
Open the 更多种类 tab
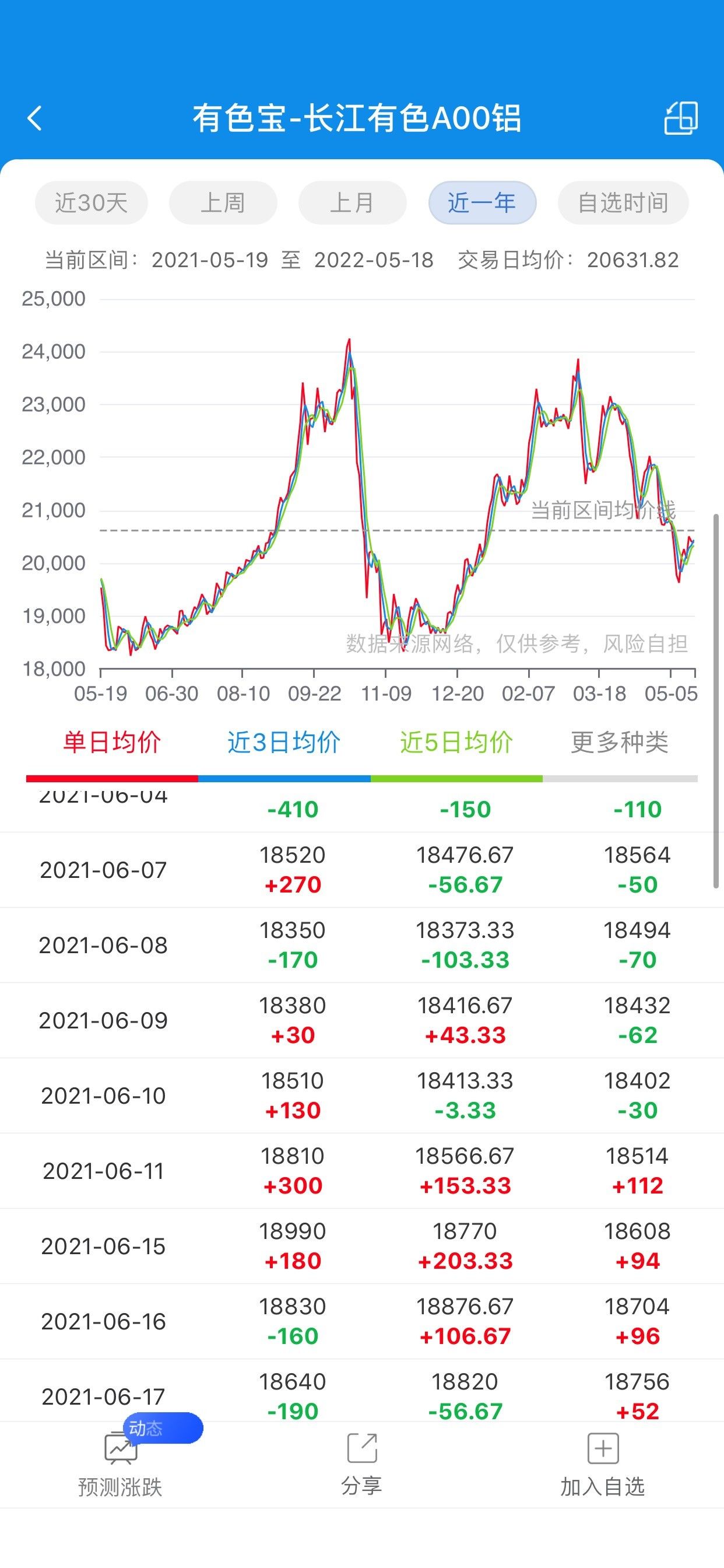(x=619, y=743)
